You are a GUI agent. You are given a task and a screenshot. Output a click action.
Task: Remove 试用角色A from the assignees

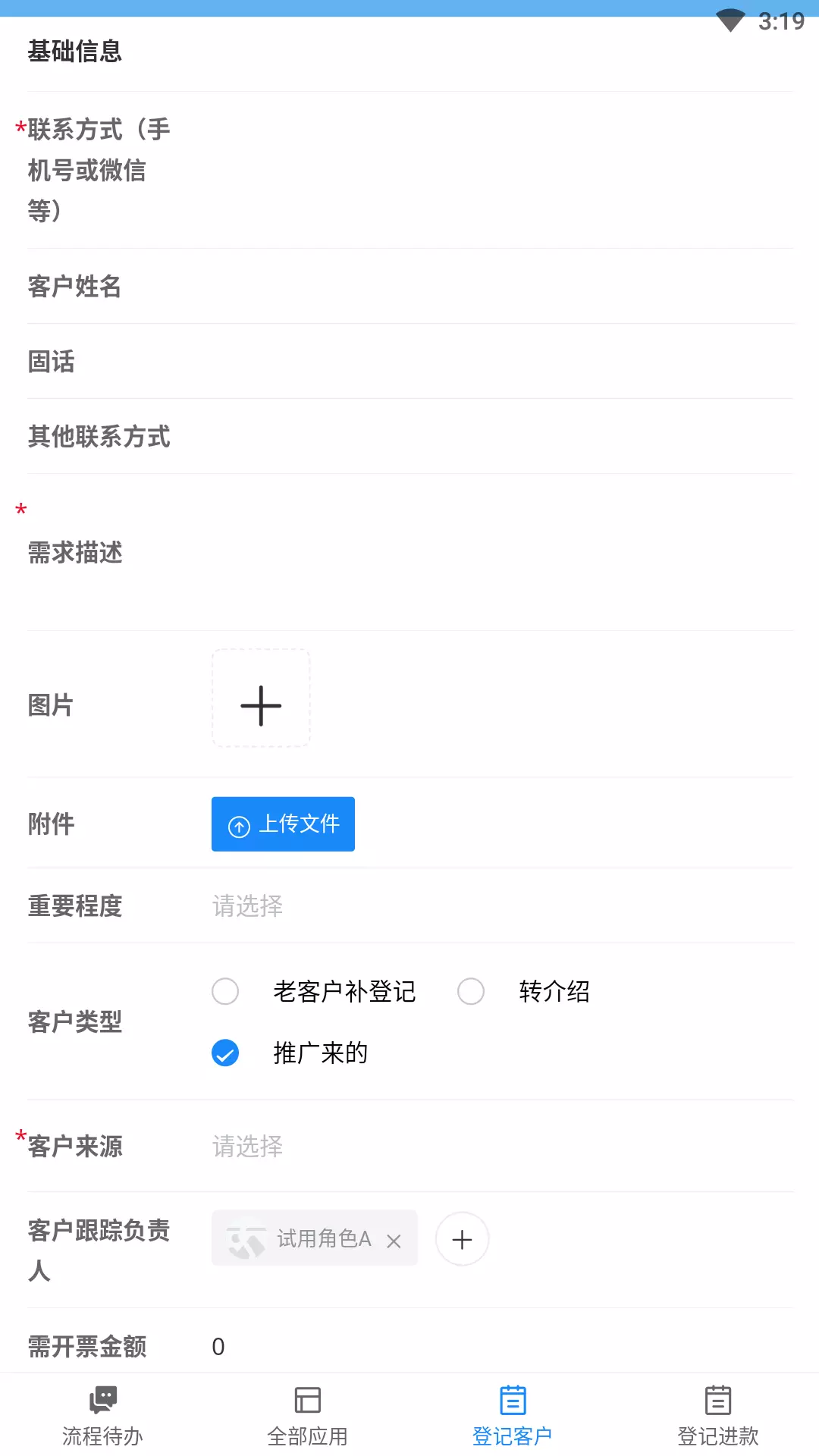click(394, 1241)
